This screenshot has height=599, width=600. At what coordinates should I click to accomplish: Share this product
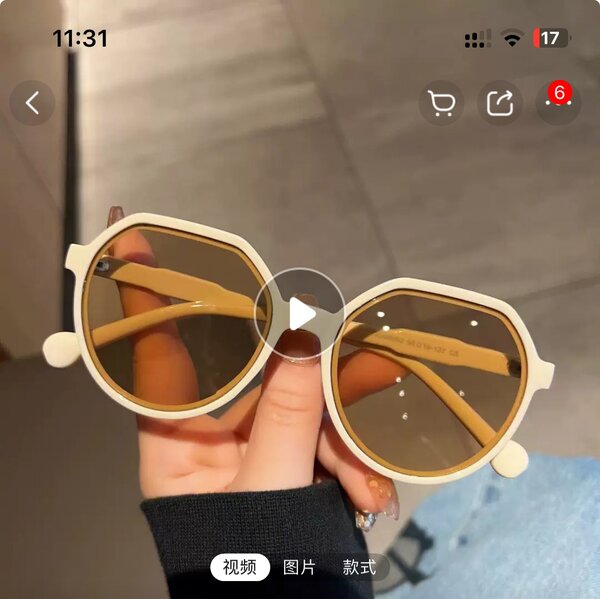(499, 103)
